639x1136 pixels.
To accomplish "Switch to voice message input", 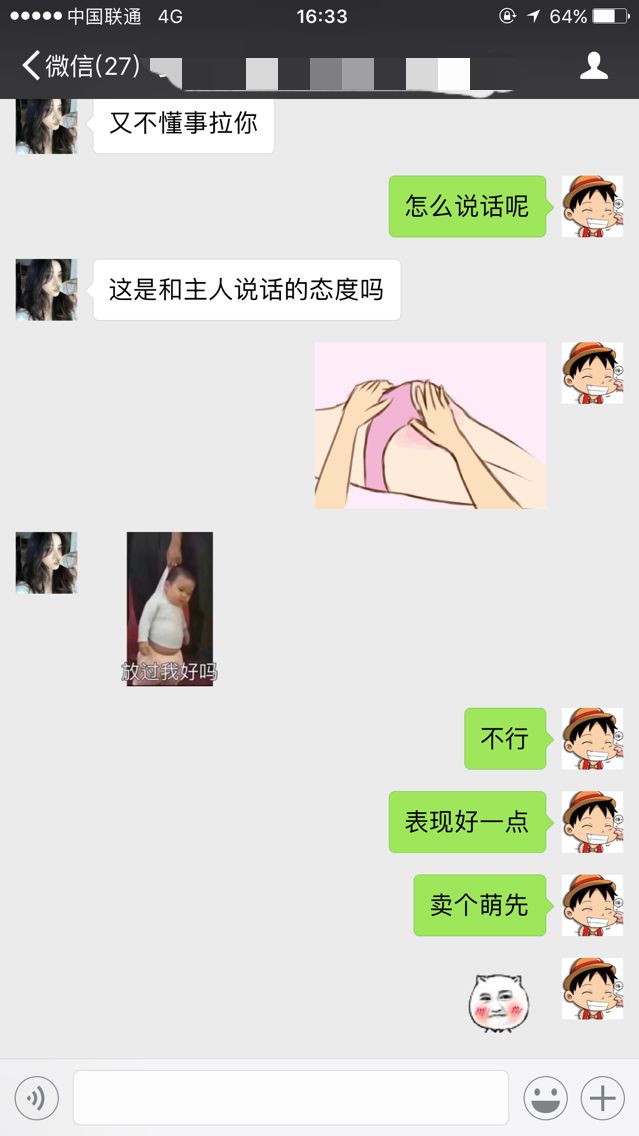I will 37,1098.
